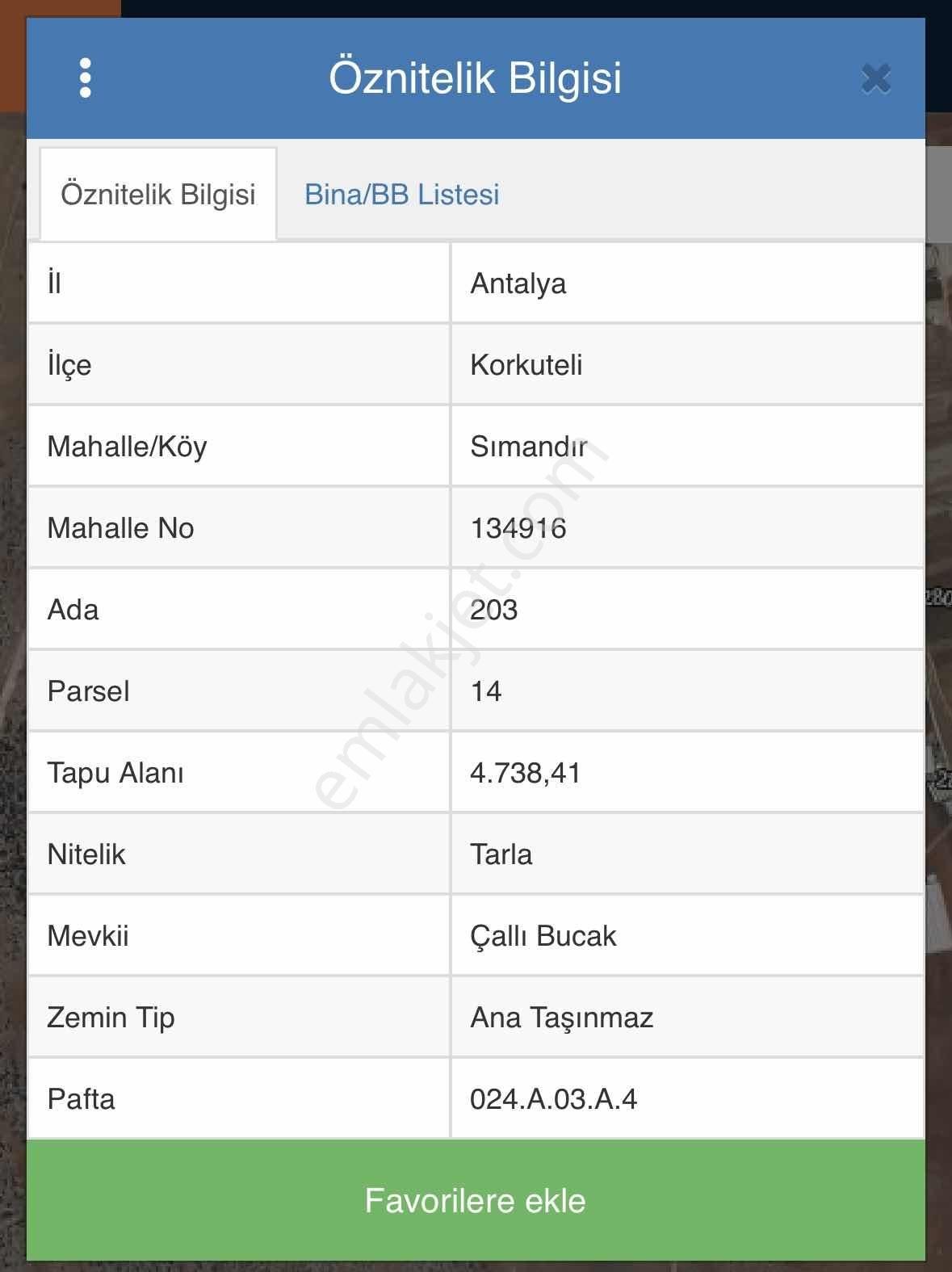The height and width of the screenshot is (1272, 952).
Task: Click the map area left of the panel
Action: pyautogui.click(x=12, y=646)
